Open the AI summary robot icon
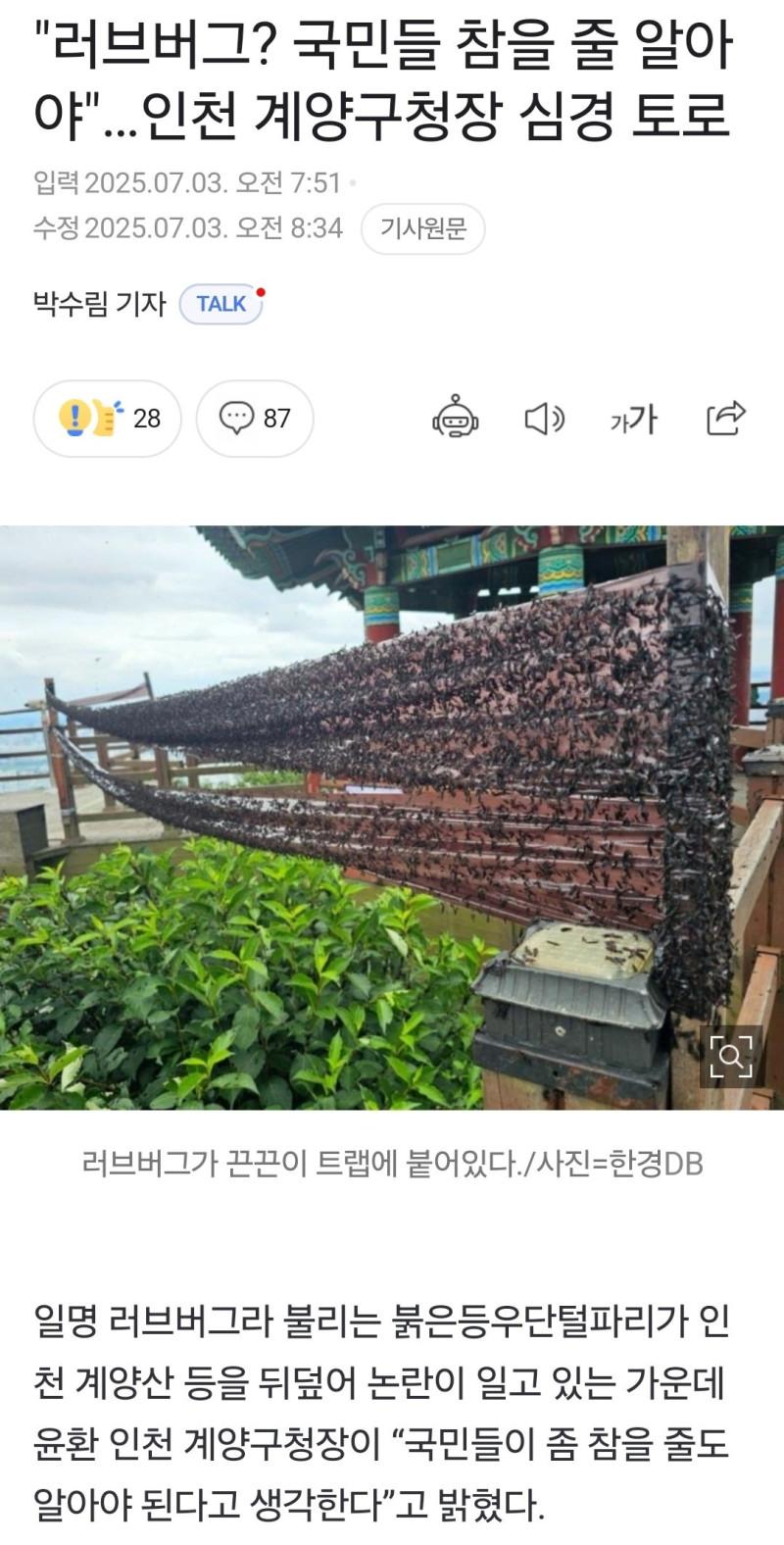Image resolution: width=784 pixels, height=1545 pixels. (x=455, y=419)
